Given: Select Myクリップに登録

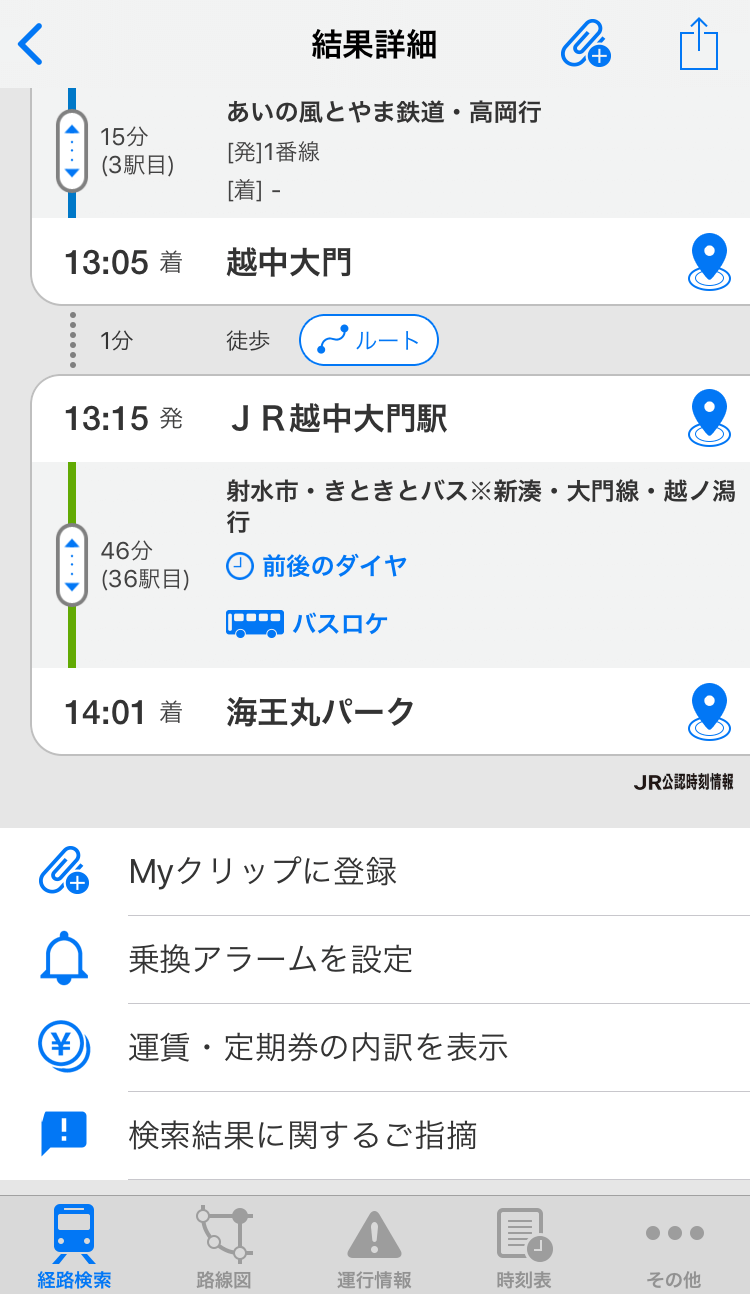Looking at the screenshot, I should (375, 872).
